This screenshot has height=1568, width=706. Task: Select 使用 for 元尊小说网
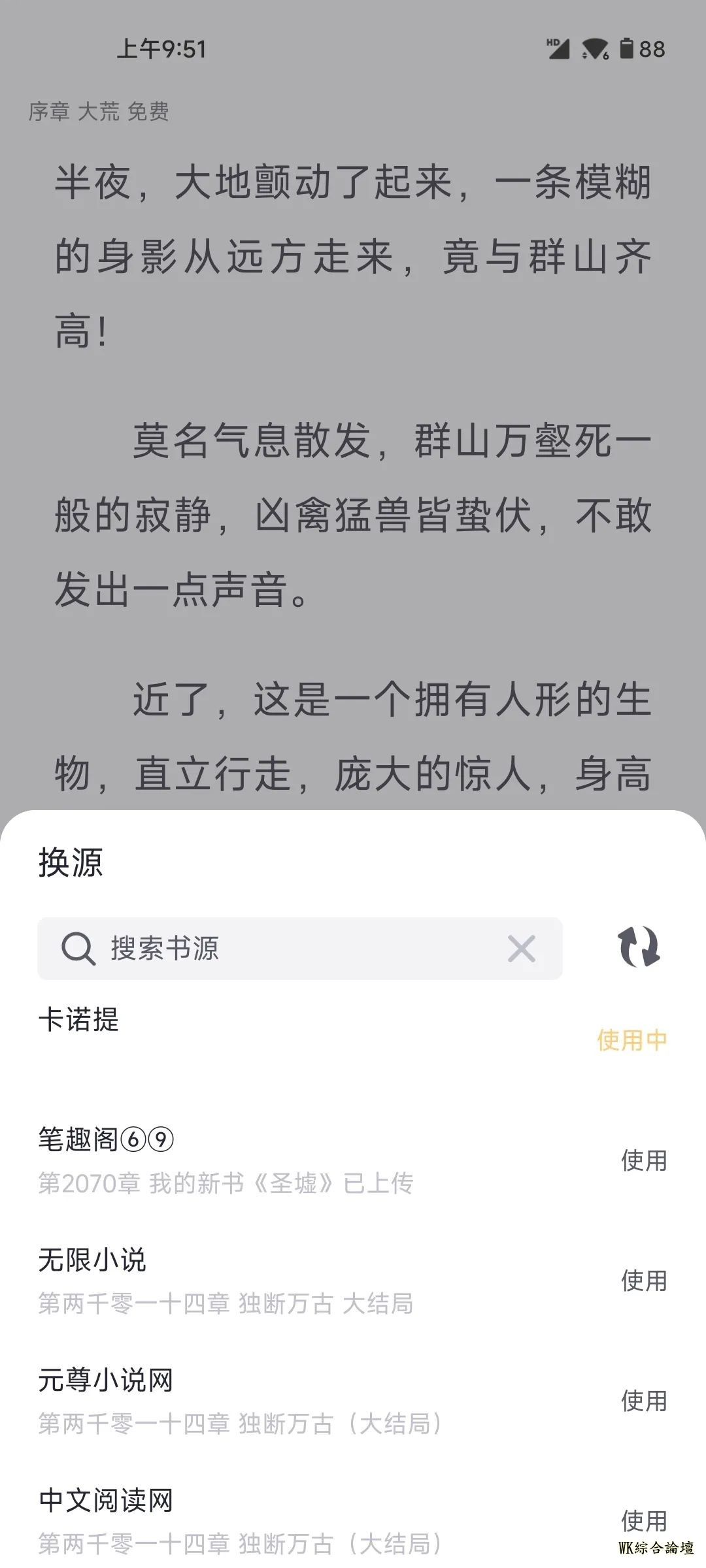[x=643, y=1401]
